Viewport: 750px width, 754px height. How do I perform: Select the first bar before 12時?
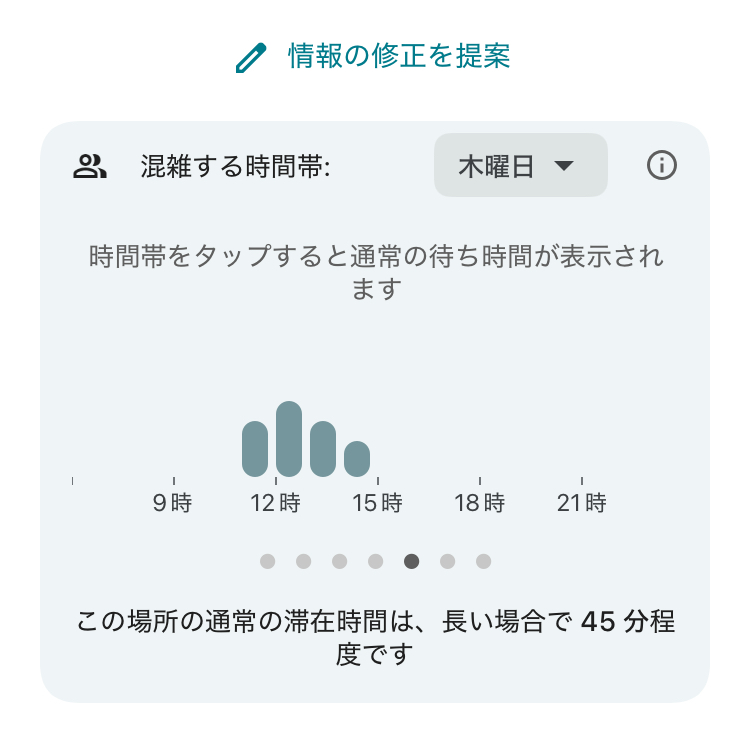point(255,449)
